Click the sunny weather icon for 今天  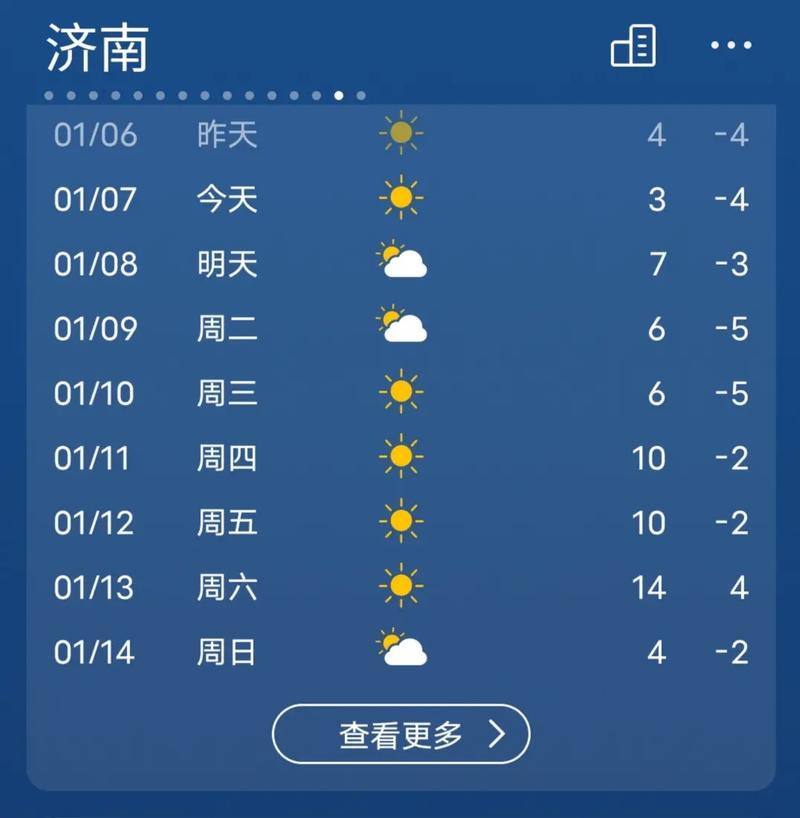pyautogui.click(x=399, y=199)
